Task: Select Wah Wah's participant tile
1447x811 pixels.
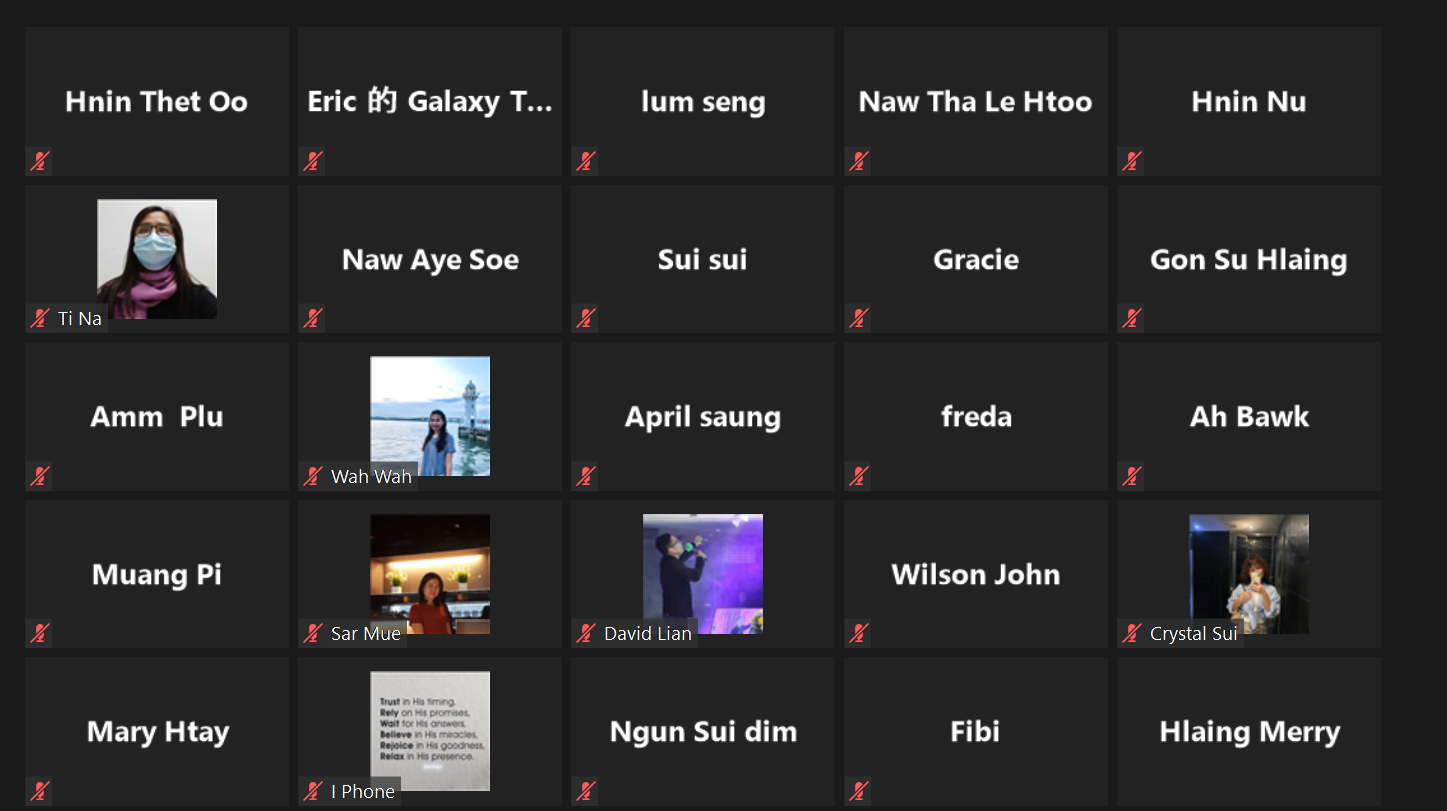Action: click(430, 416)
